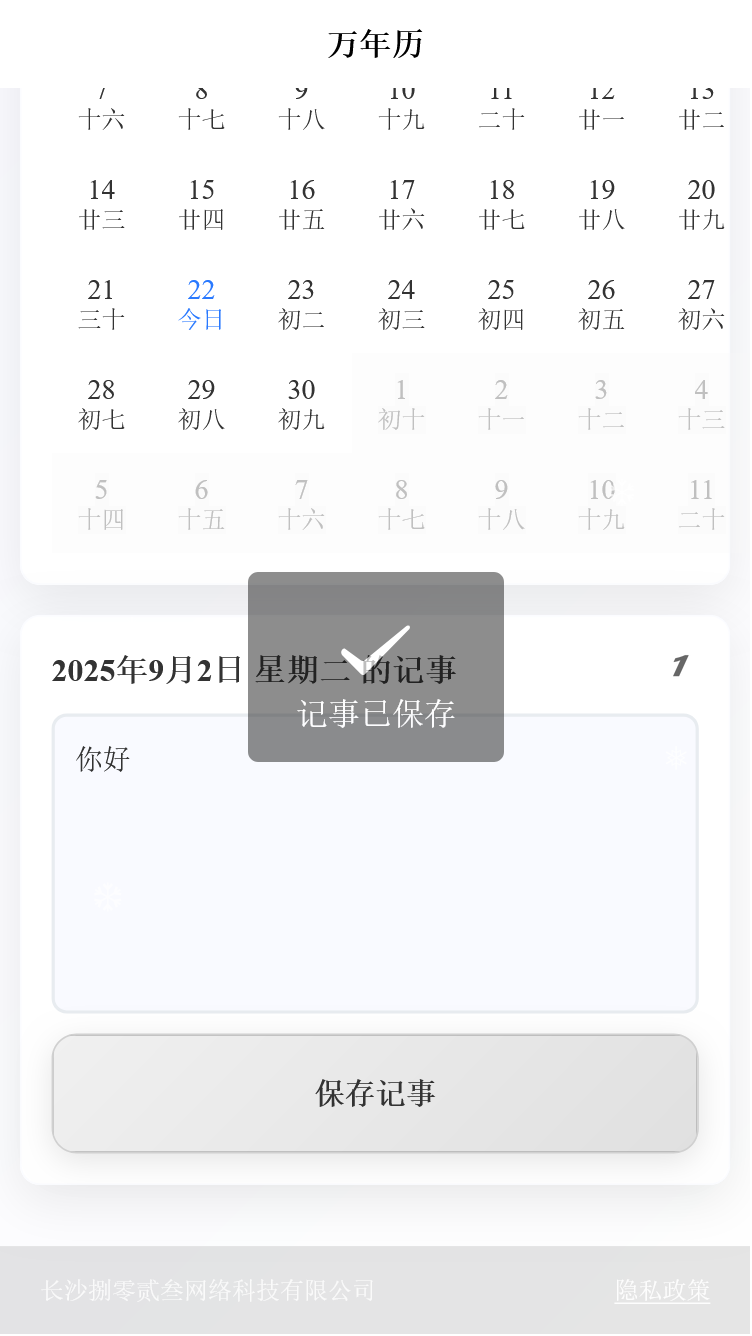Select today's date 22 marked 今日
The height and width of the screenshot is (1336, 752).
click(x=200, y=302)
